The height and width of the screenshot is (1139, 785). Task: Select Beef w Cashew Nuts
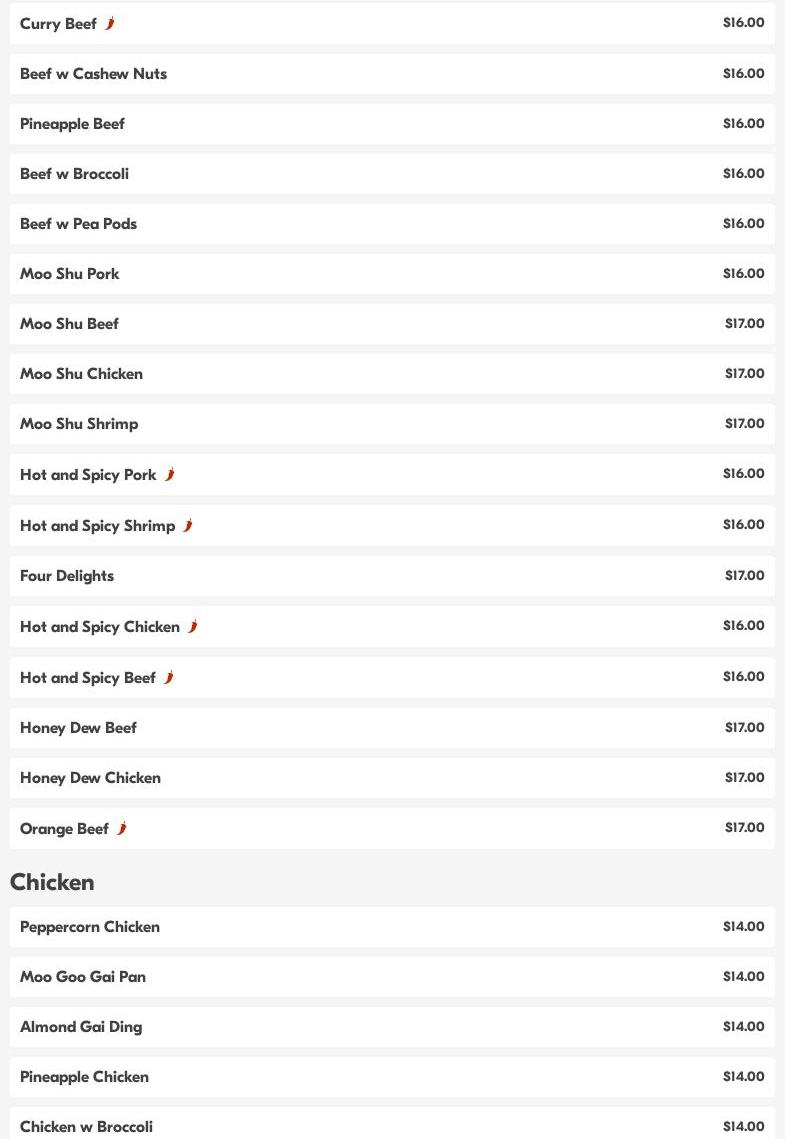click(x=93, y=74)
